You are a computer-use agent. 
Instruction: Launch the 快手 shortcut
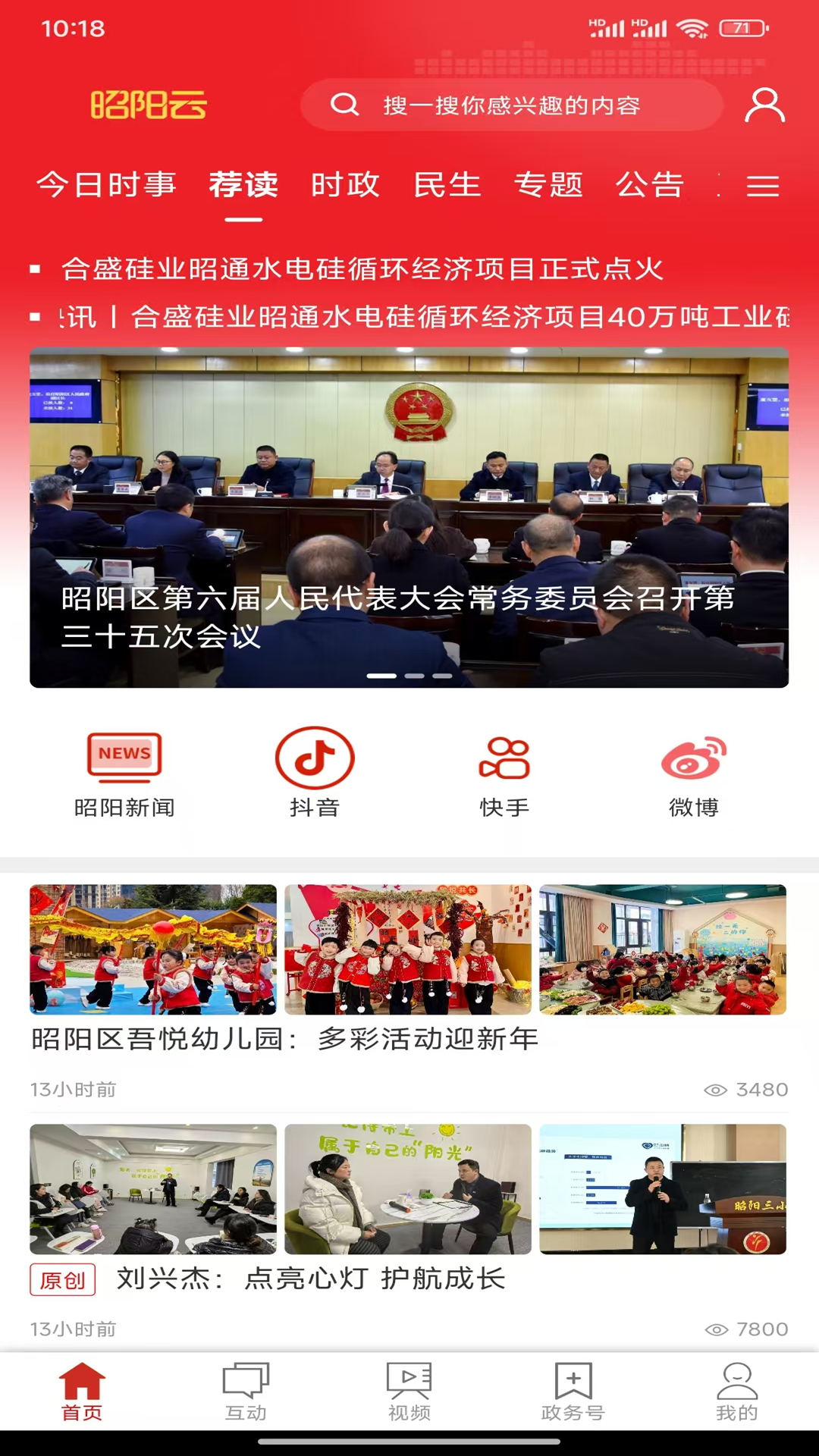[x=504, y=773]
